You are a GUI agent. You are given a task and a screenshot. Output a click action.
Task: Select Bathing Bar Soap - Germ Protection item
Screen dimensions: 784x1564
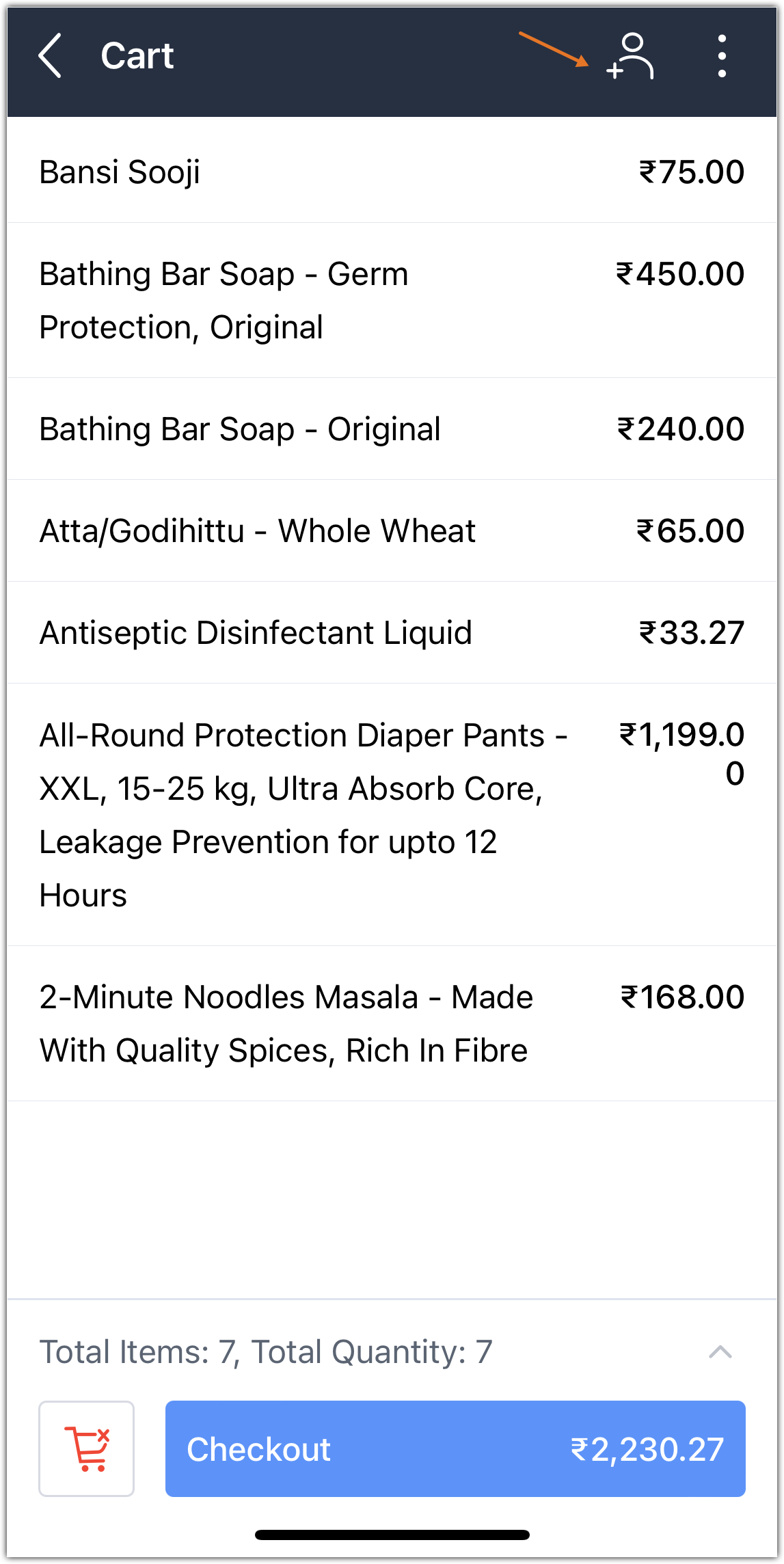click(x=392, y=300)
